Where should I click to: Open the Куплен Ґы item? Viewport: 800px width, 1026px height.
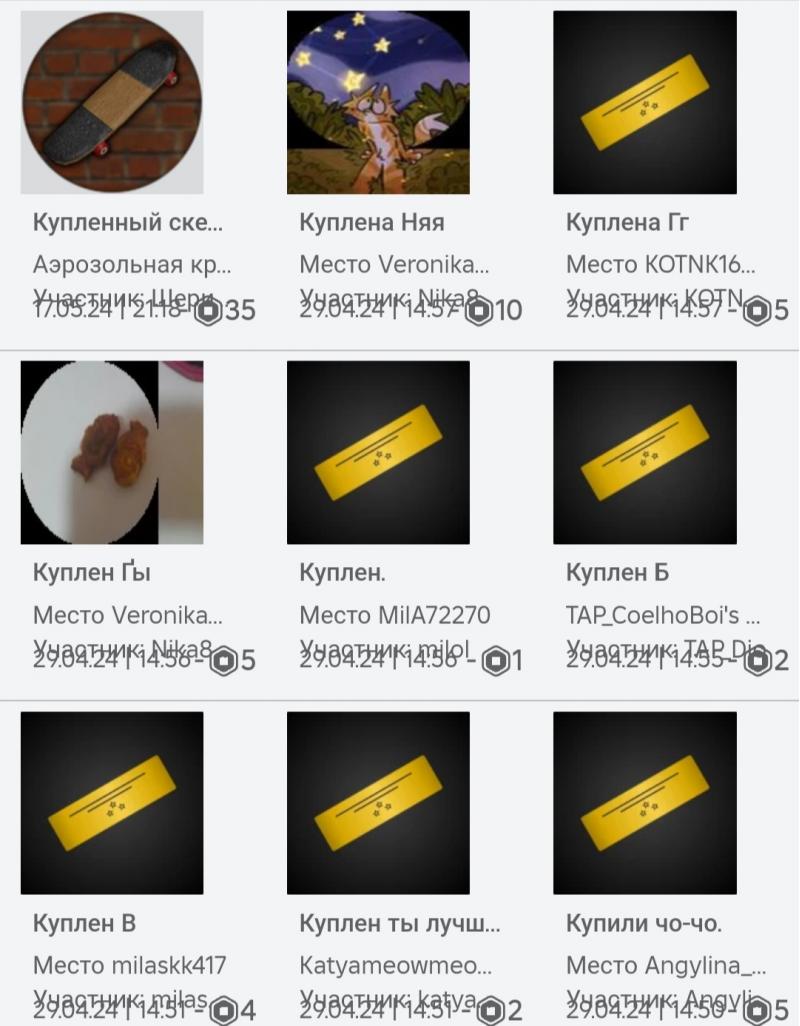tap(112, 452)
